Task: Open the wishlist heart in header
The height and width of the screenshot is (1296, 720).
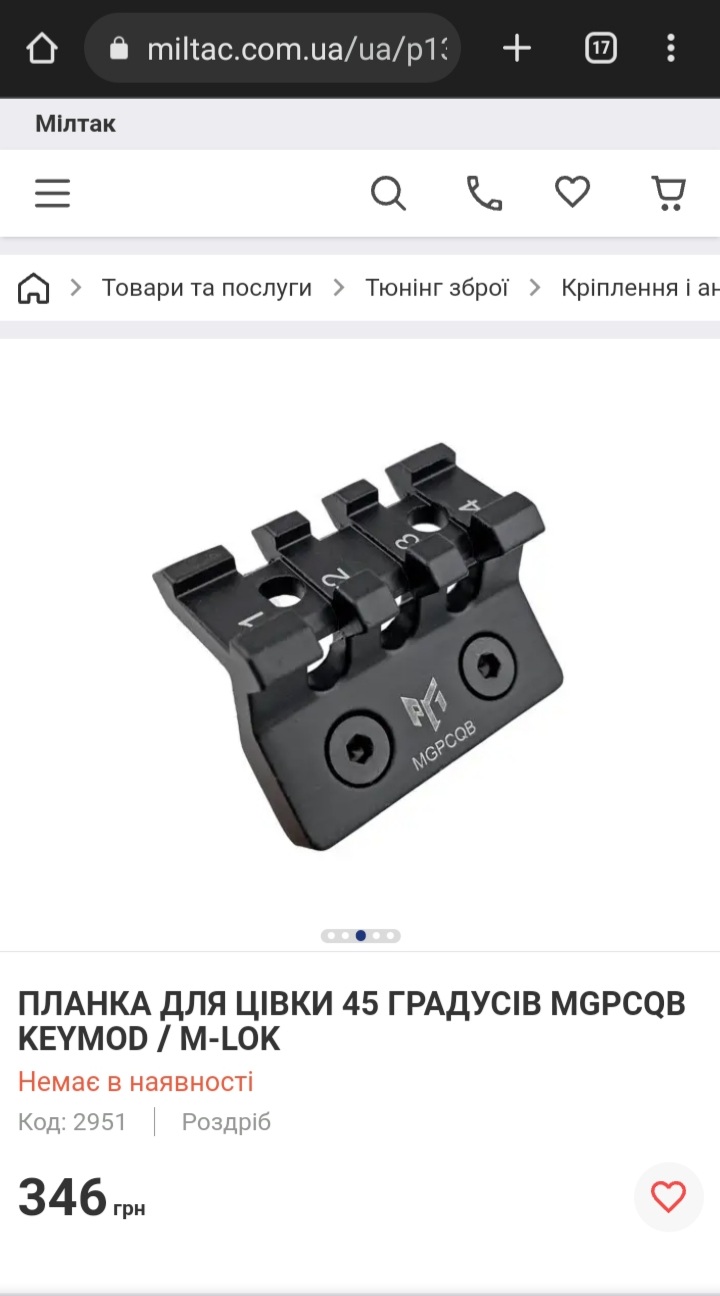Action: tap(573, 192)
